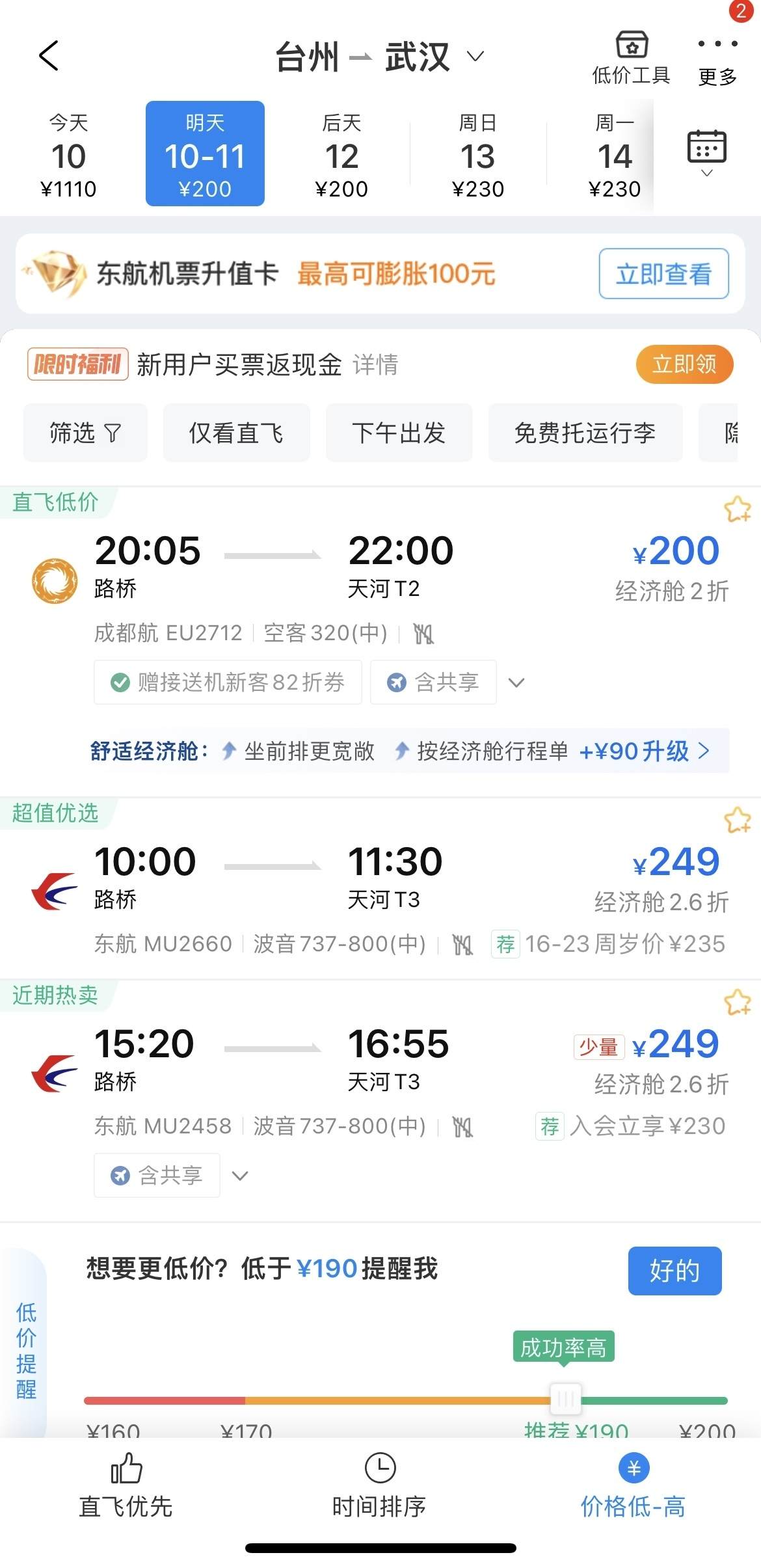Confirm the low-price alert with 好的
Viewport: 761px width, 1568px height.
pos(674,1271)
